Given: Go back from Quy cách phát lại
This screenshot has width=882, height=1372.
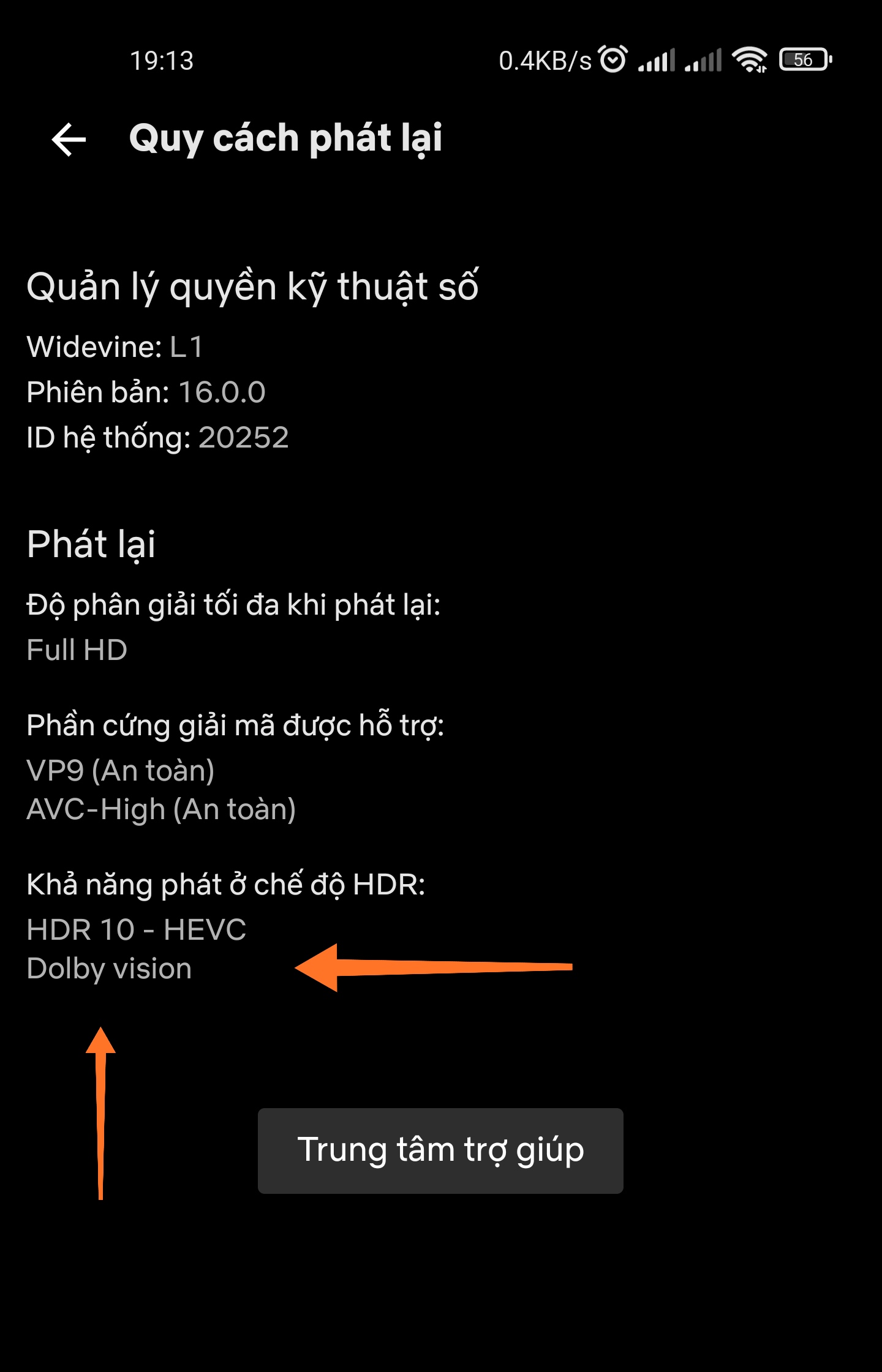Looking at the screenshot, I should [69, 139].
